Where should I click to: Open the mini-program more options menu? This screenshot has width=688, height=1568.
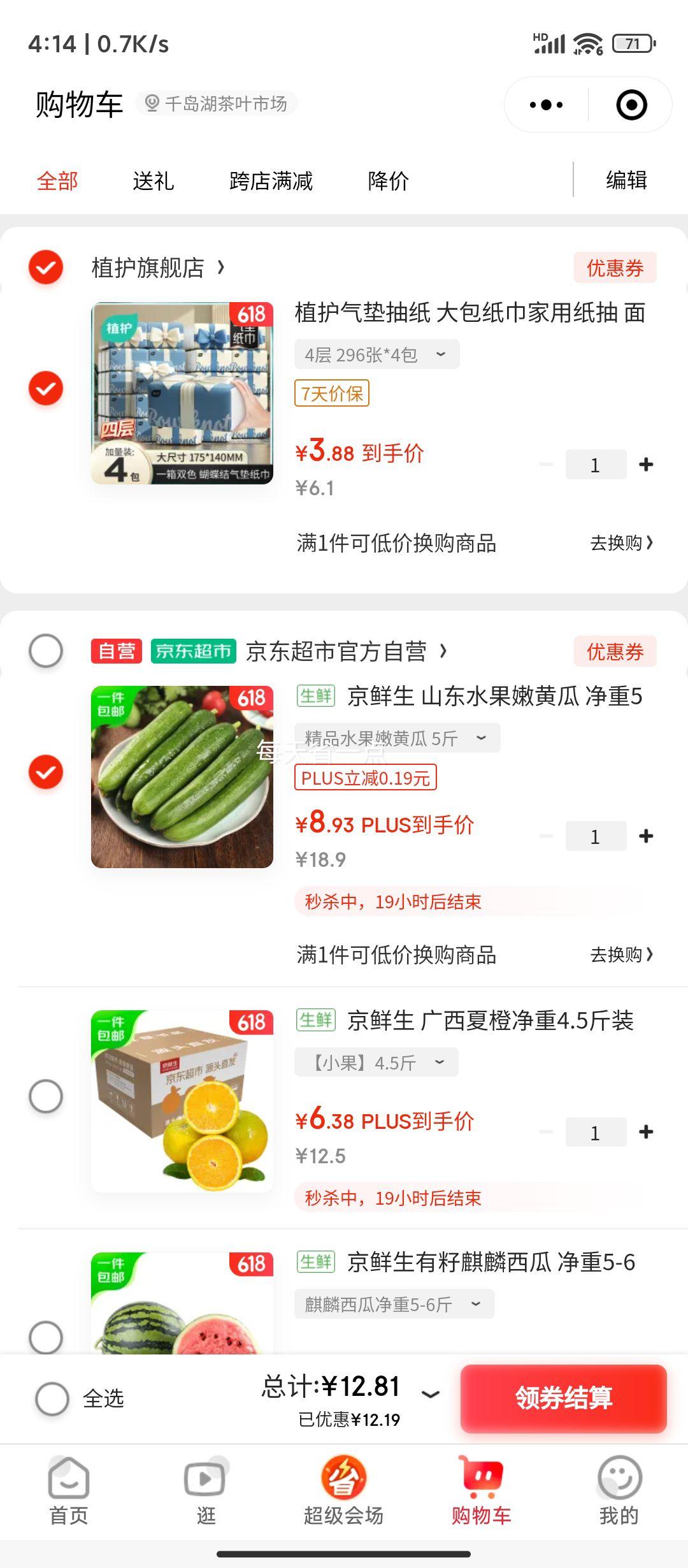(547, 105)
